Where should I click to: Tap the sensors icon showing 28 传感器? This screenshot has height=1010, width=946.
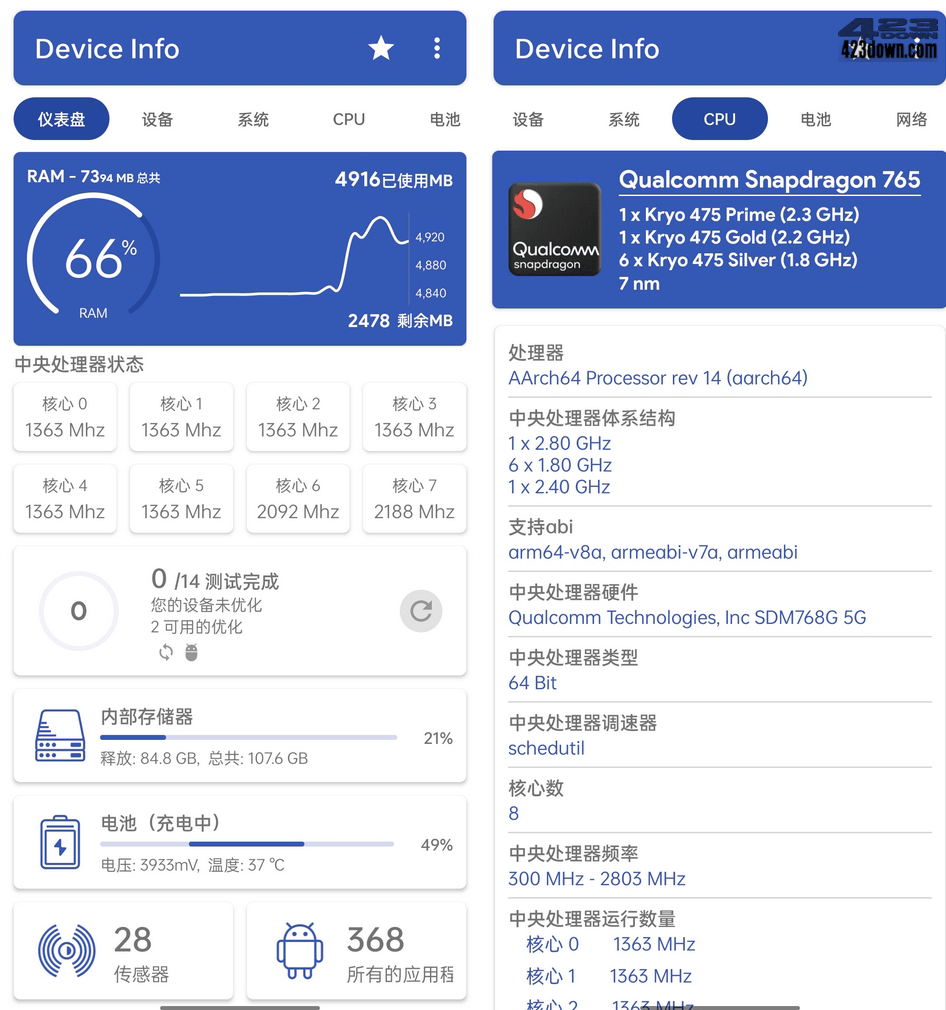67,944
